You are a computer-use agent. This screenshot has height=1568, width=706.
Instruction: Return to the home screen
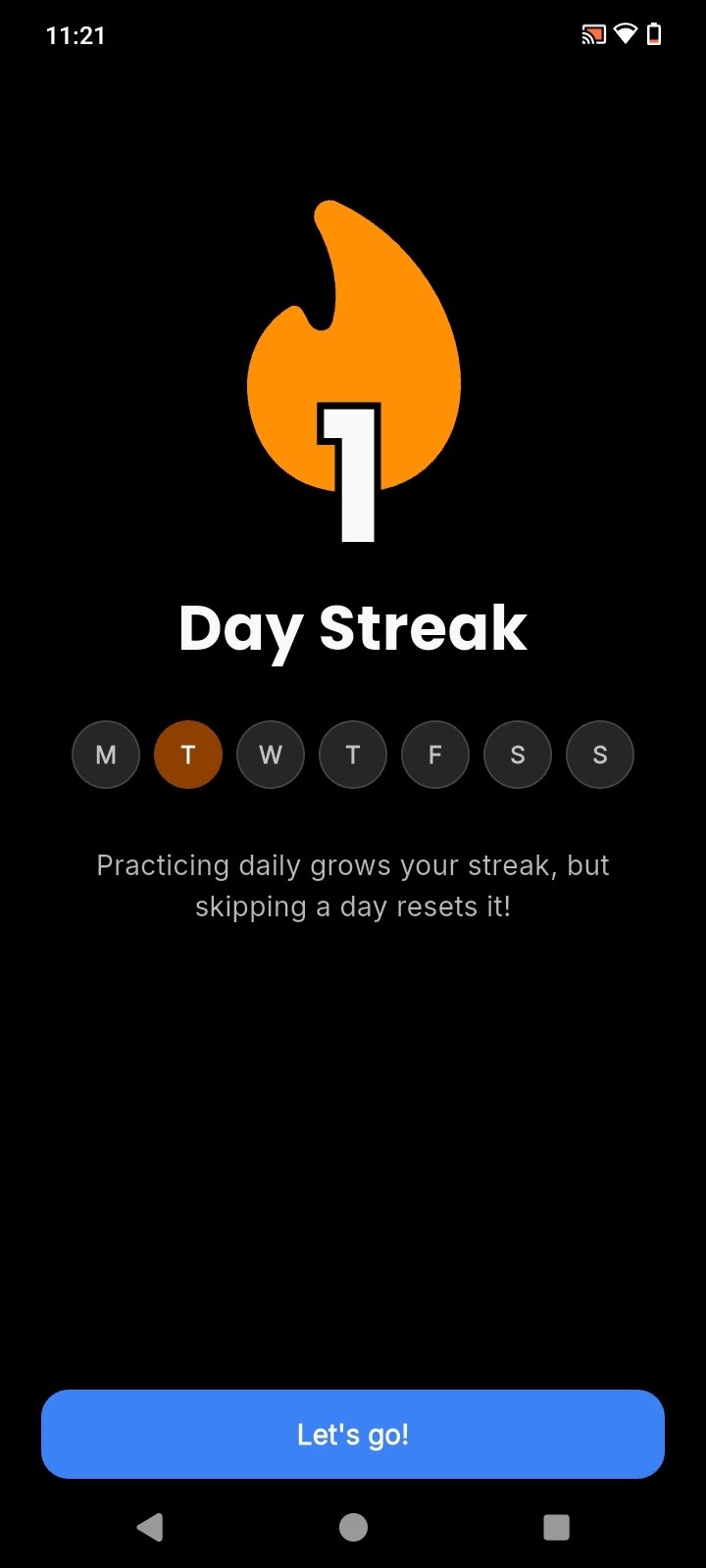353,1527
